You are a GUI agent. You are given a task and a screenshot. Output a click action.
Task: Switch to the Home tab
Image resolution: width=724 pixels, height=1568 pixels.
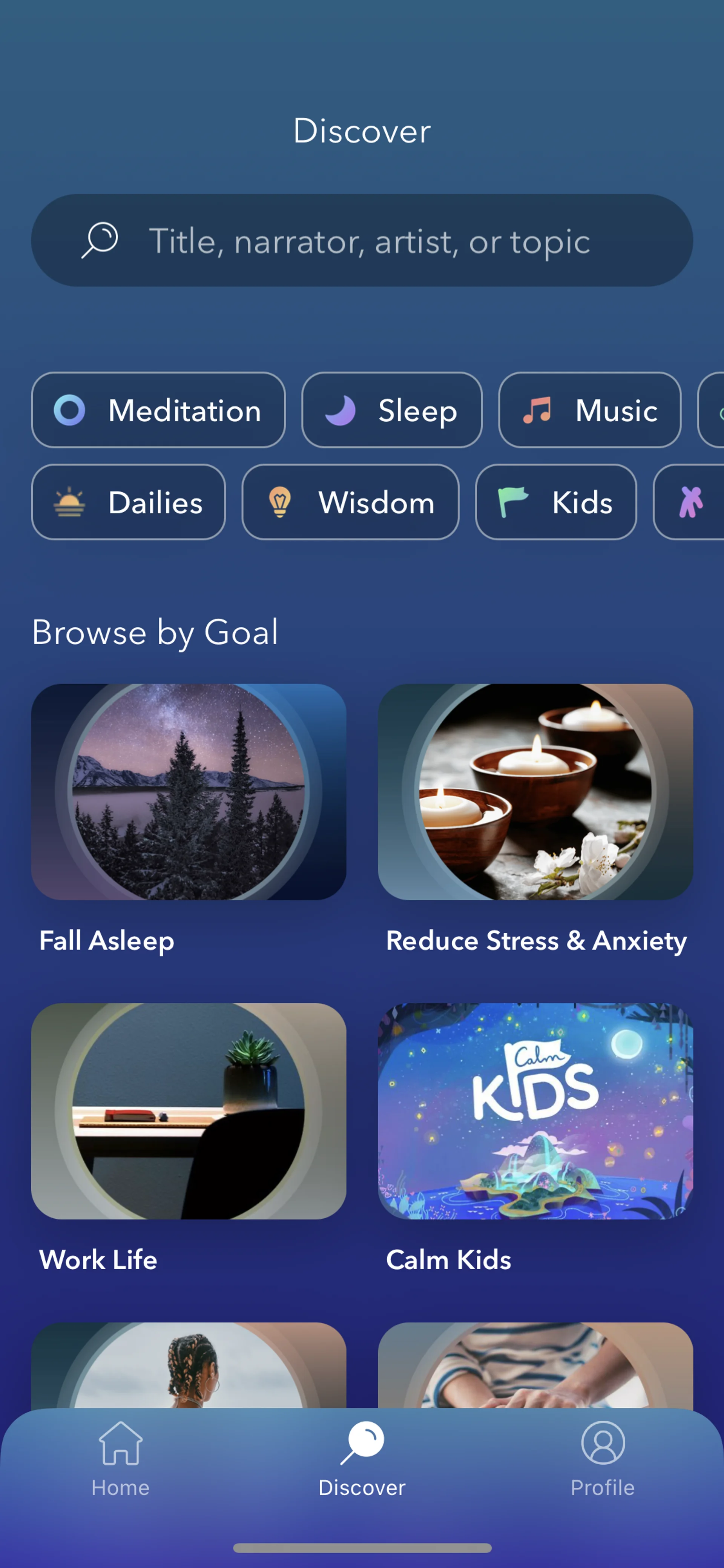pyautogui.click(x=120, y=1458)
